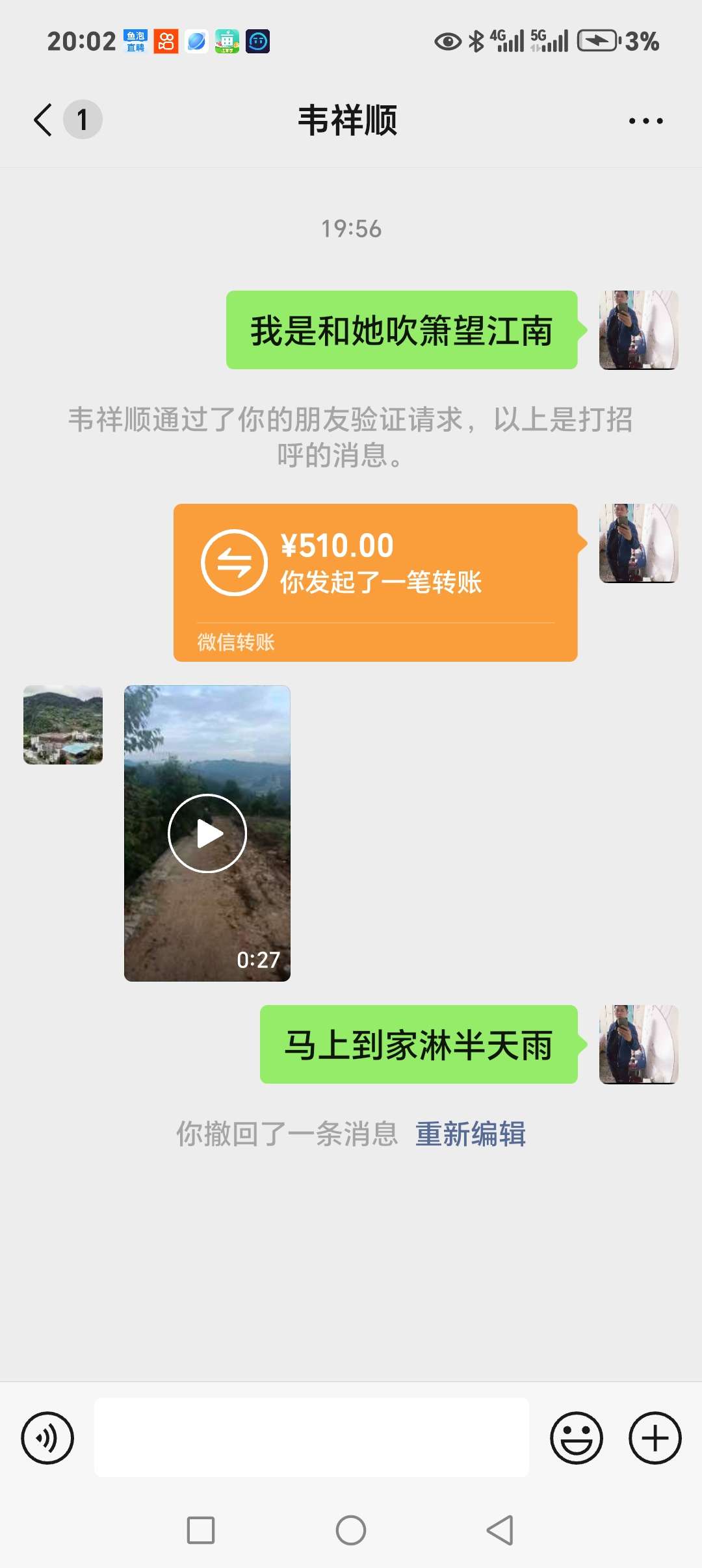Viewport: 702px width, 1568px height.
Task: Open the plus attachments menu
Action: 655,1438
